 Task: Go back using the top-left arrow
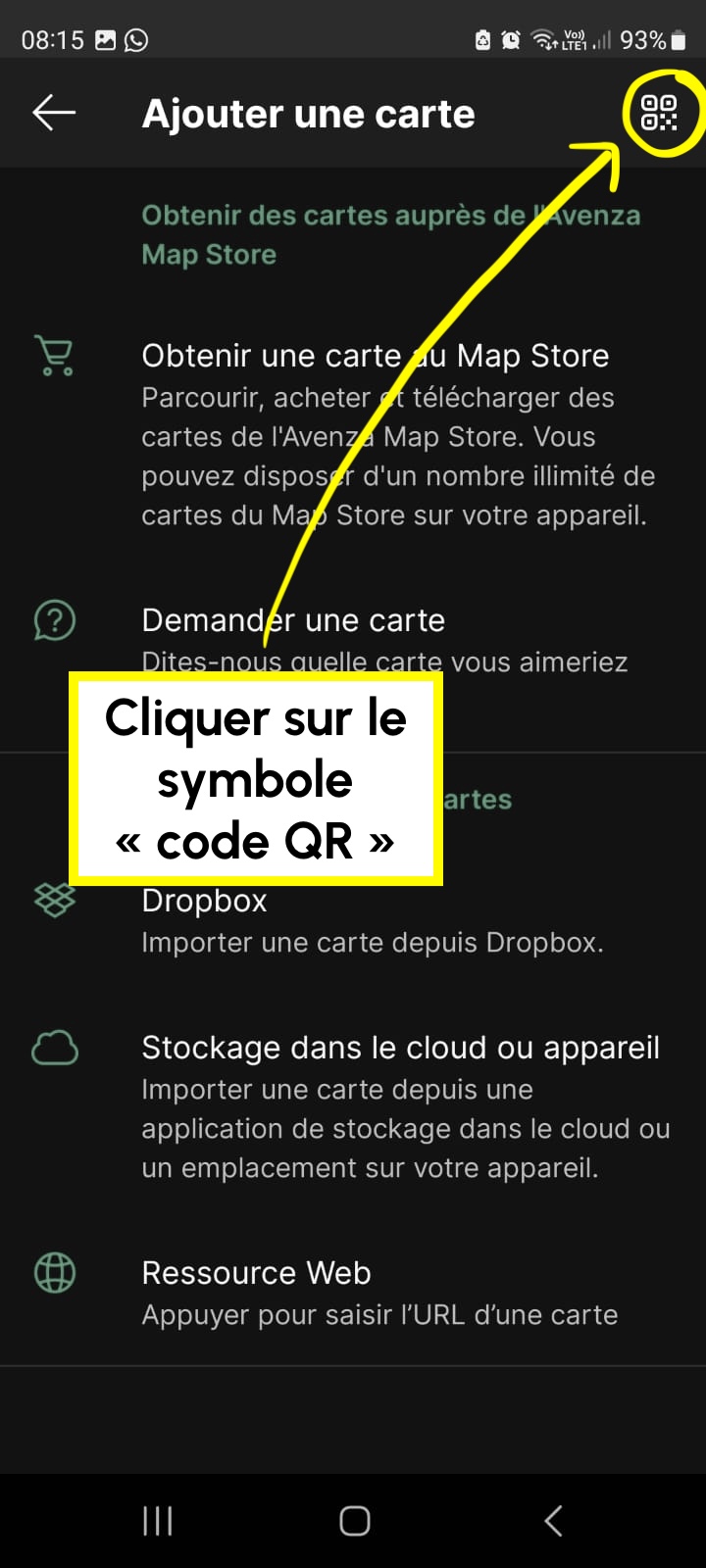pyautogui.click(x=54, y=113)
